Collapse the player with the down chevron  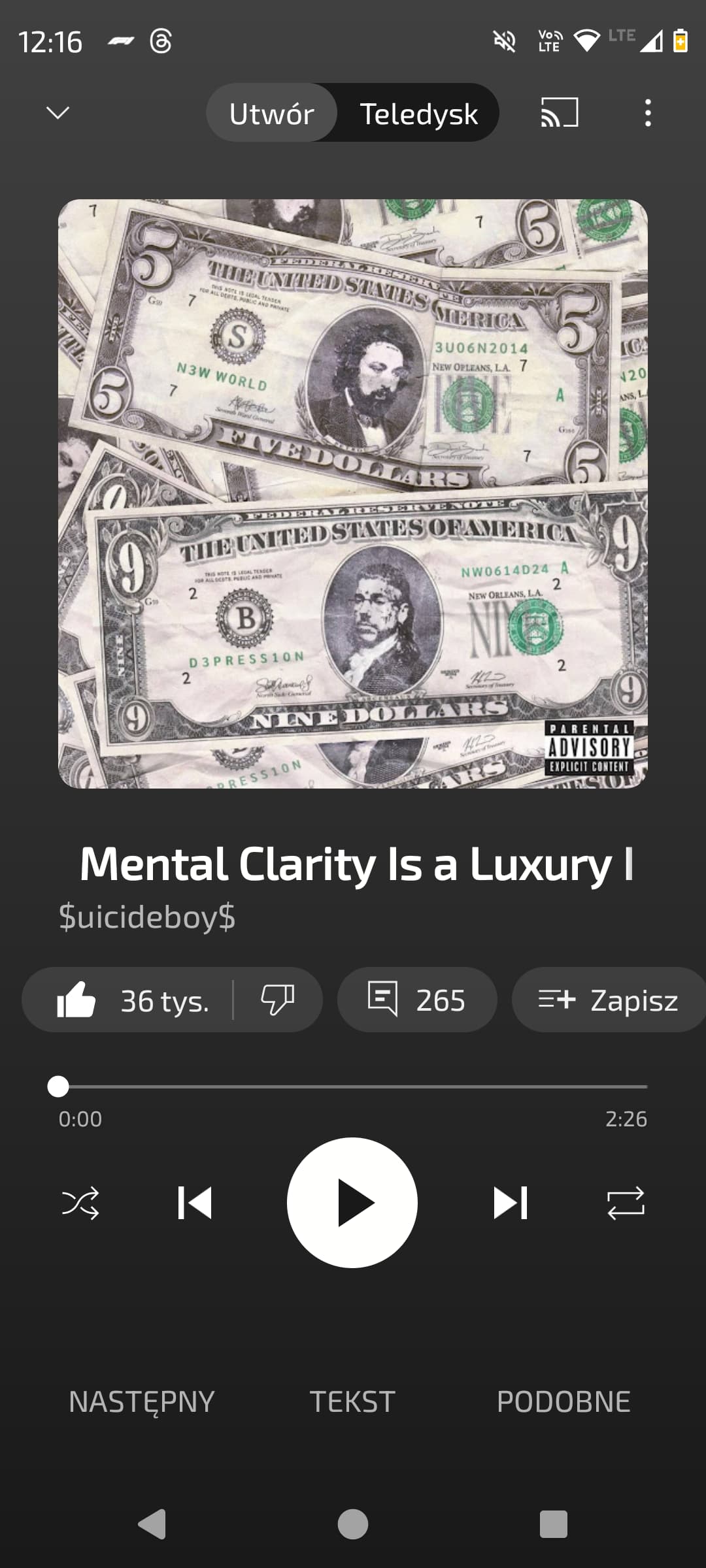pos(58,113)
